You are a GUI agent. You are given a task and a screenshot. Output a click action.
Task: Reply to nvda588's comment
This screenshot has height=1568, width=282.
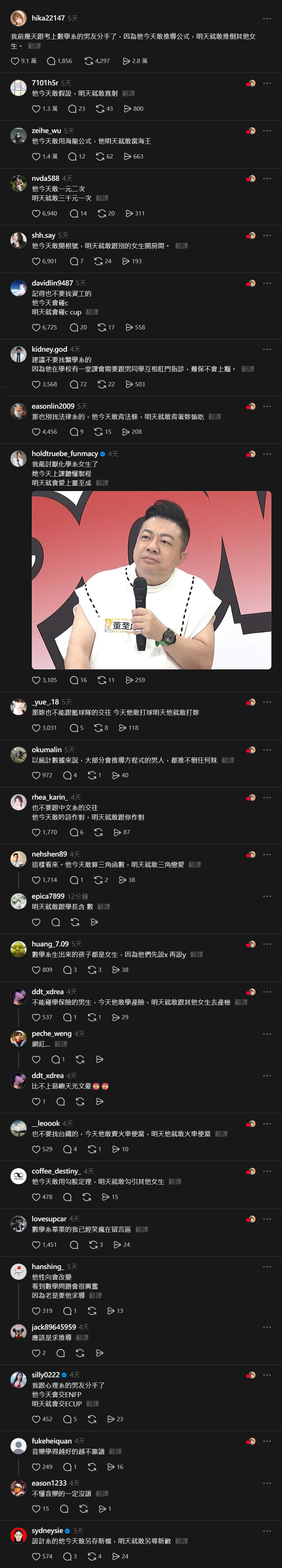click(74, 214)
